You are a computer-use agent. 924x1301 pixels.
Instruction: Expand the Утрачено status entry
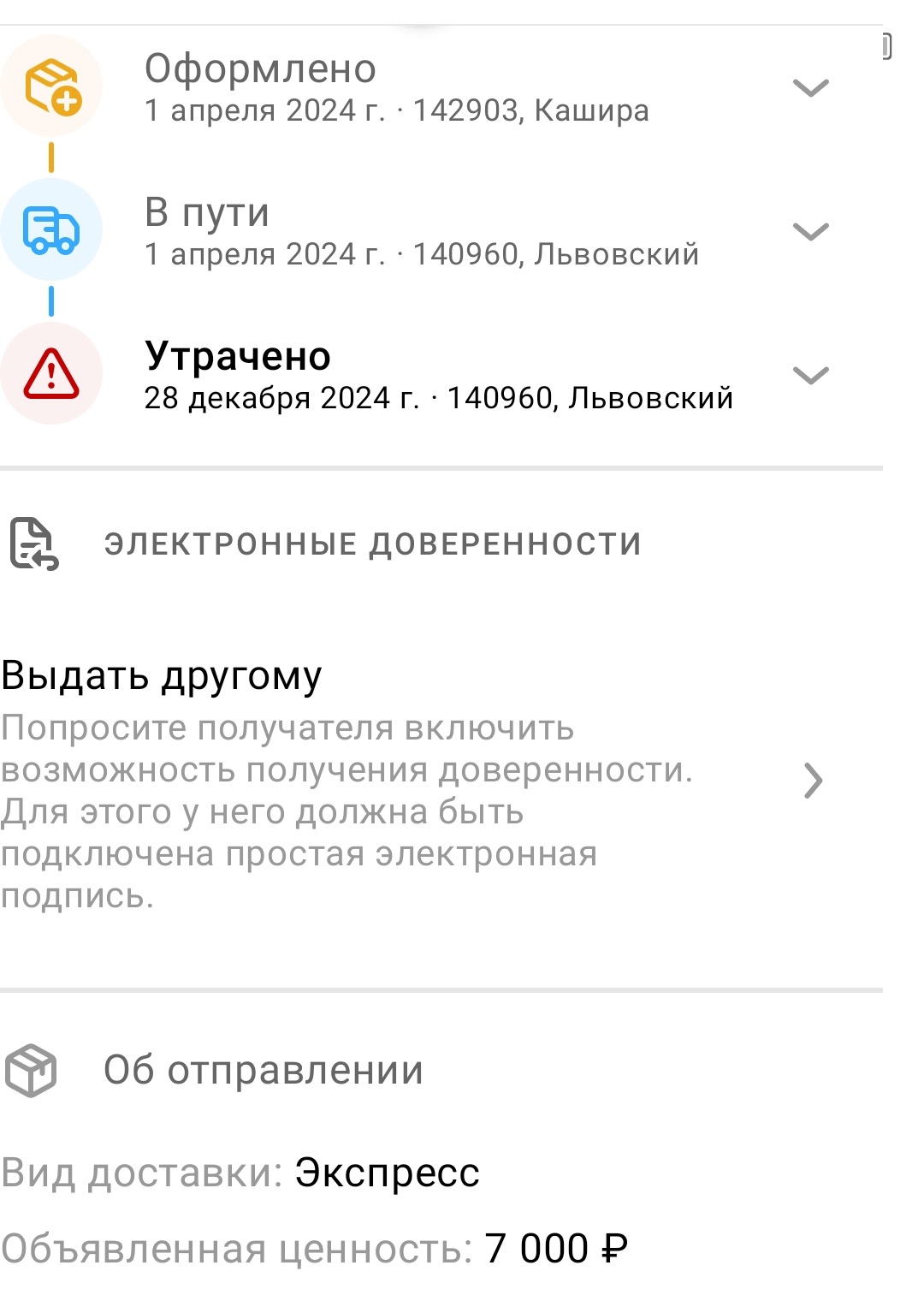[810, 375]
